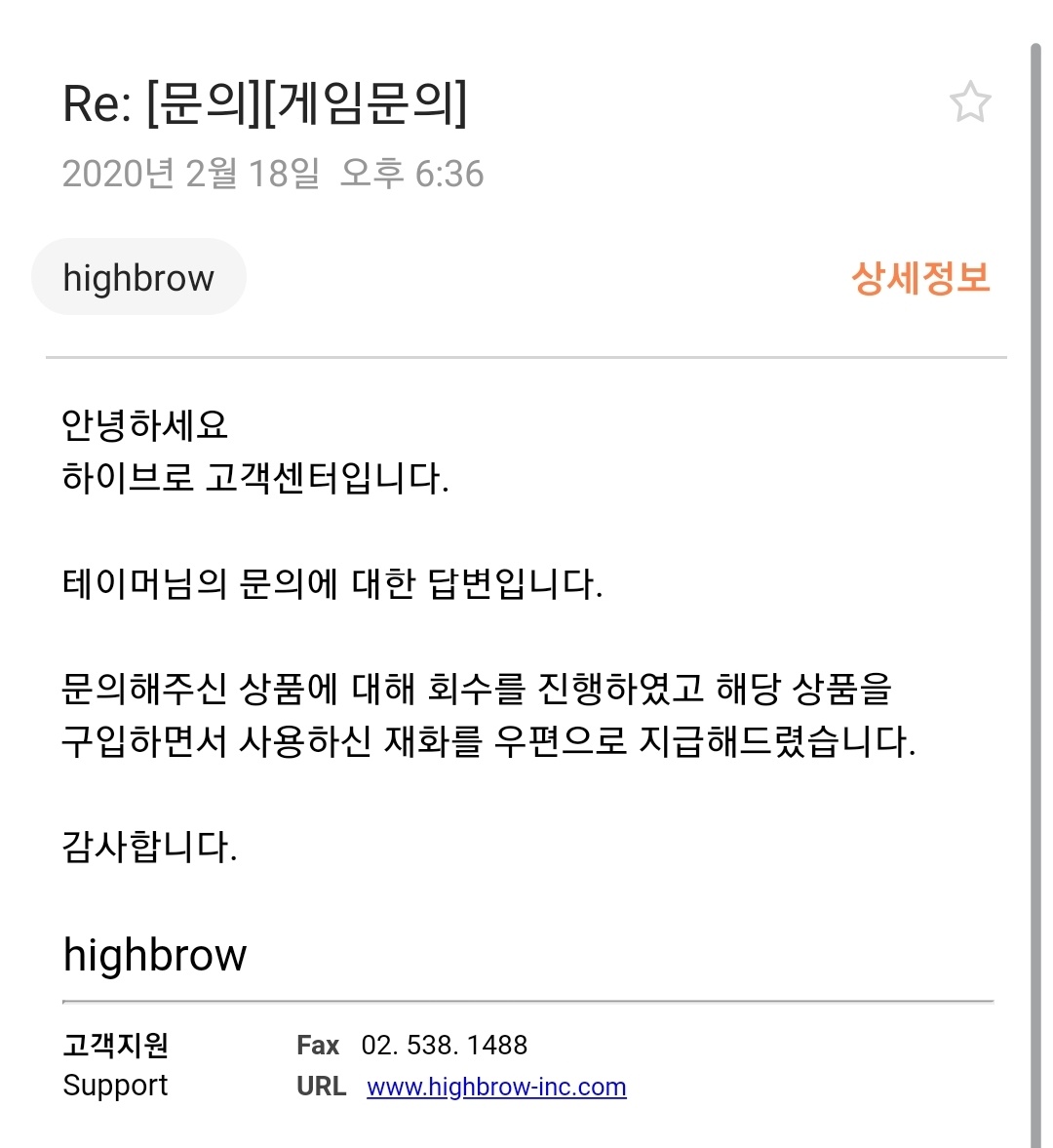Image resolution: width=1053 pixels, height=1148 pixels.
Task: Show 상세정보 details of the email
Action: click(x=920, y=278)
